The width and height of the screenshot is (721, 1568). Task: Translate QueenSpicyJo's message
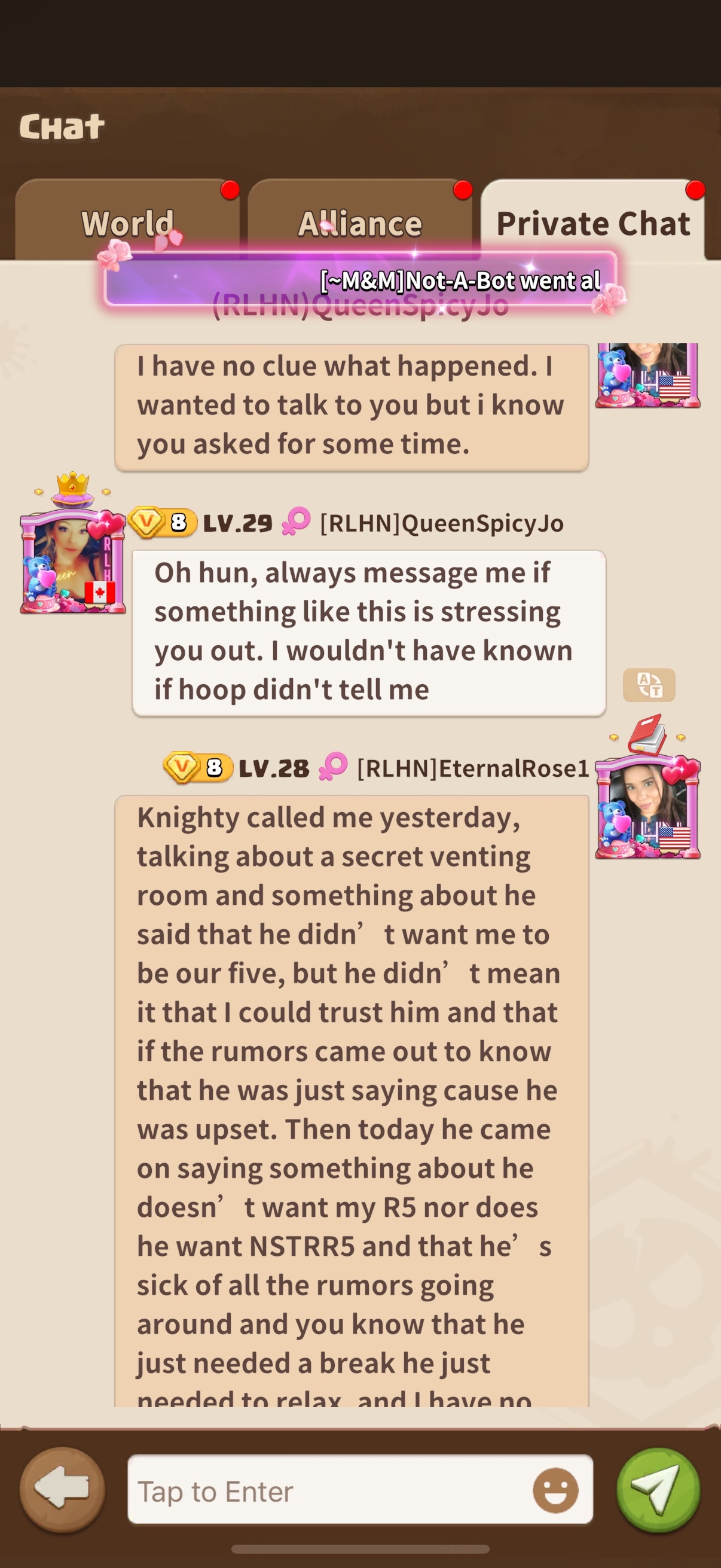coord(649,685)
